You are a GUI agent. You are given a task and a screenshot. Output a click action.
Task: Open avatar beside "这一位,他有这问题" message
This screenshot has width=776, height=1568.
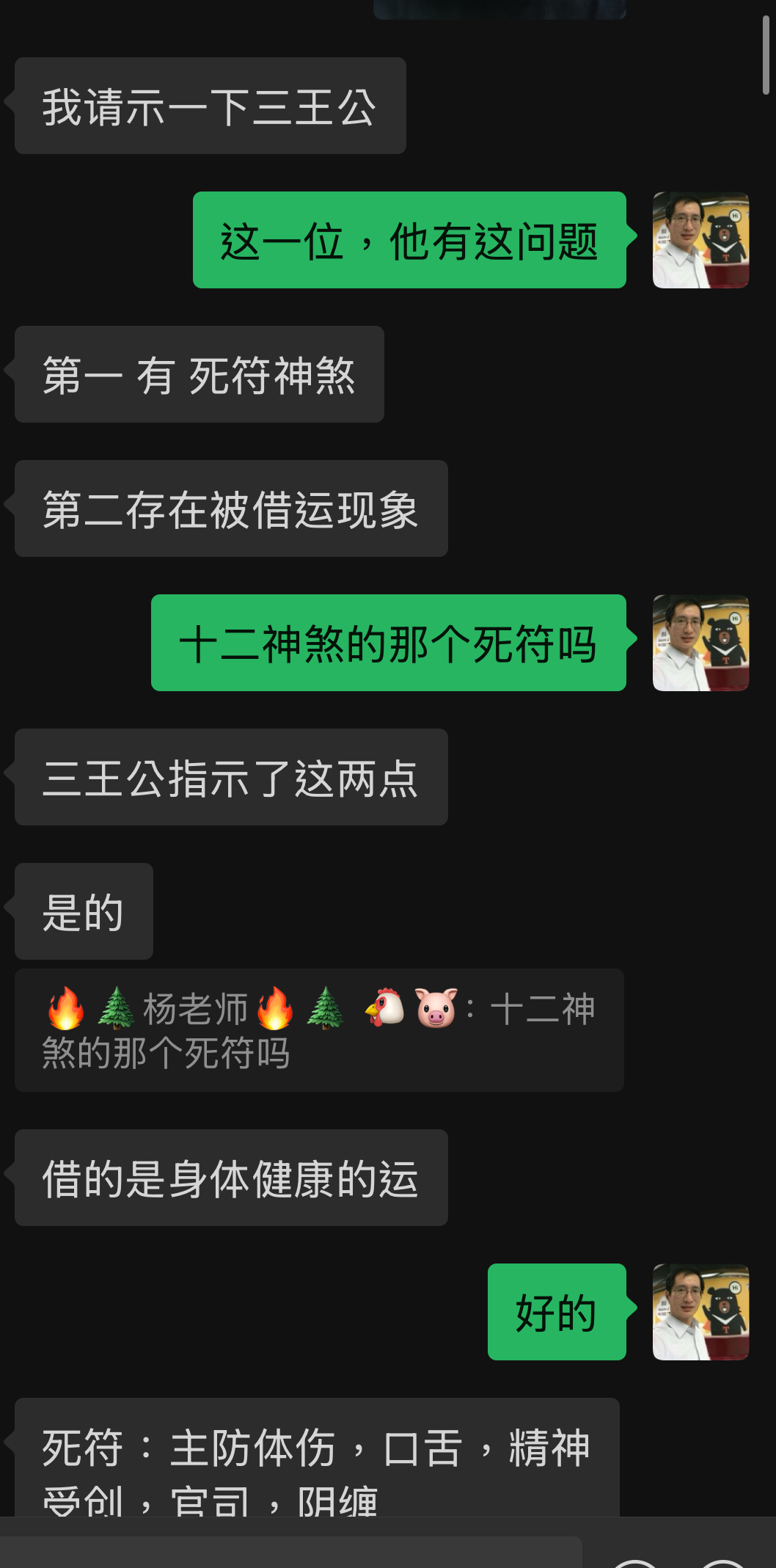click(x=700, y=240)
